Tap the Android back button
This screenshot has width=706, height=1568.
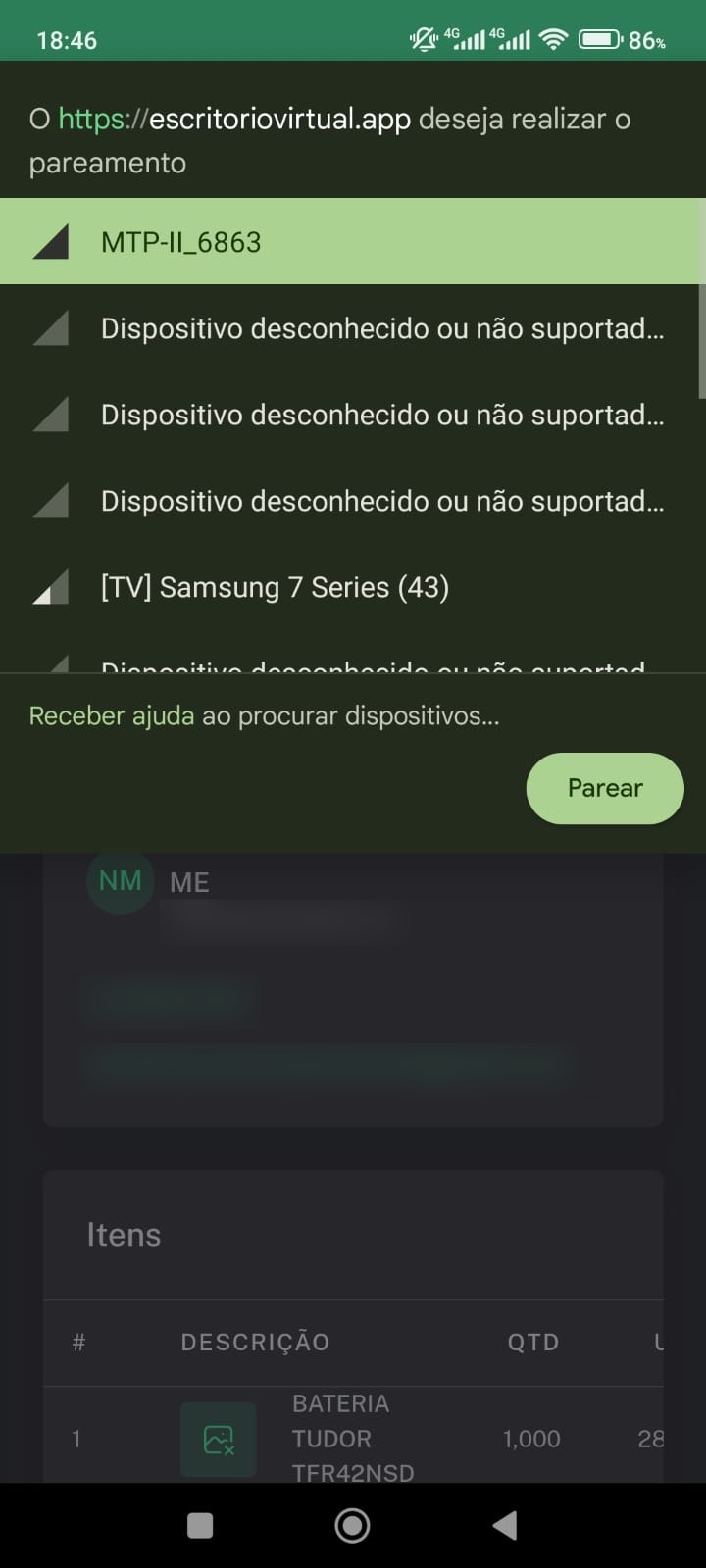504,1524
